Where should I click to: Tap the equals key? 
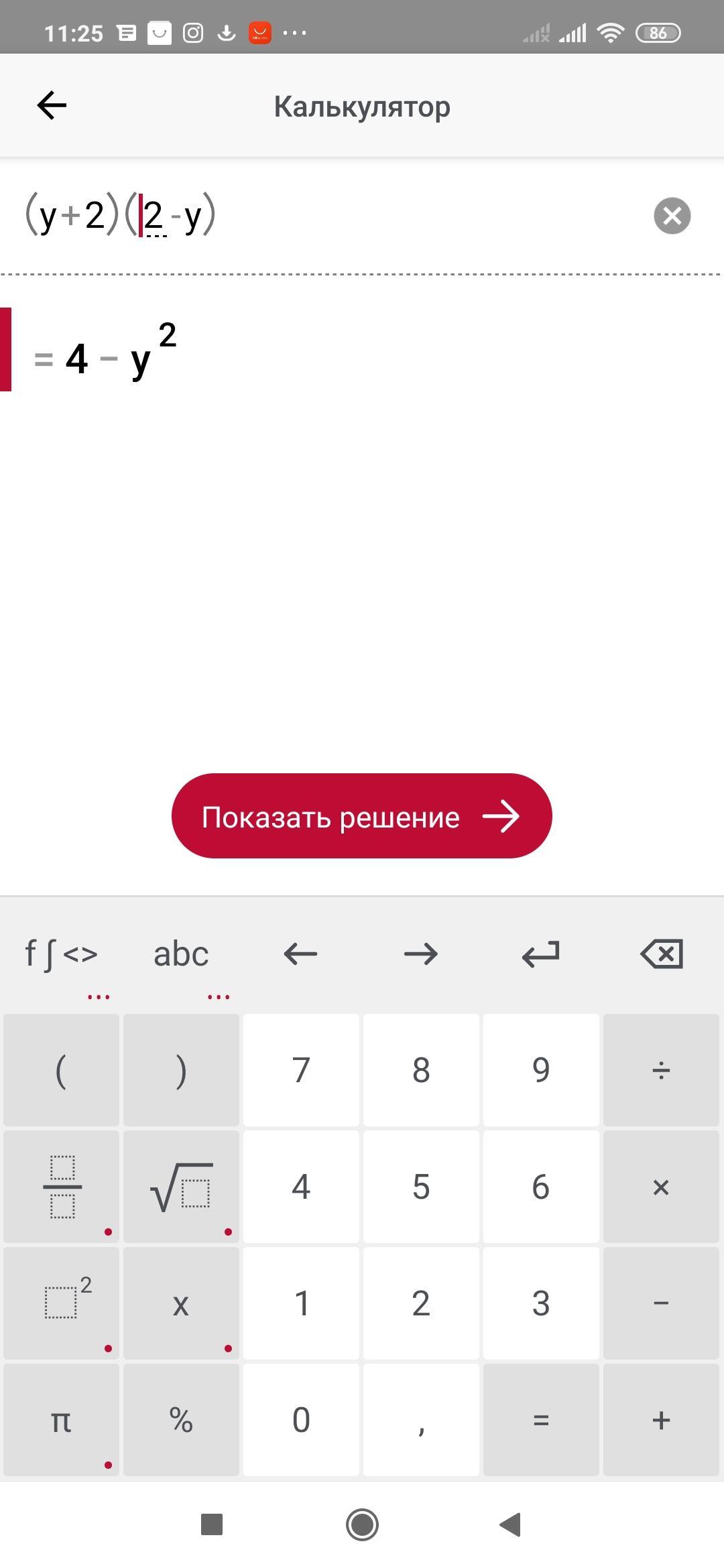pyautogui.click(x=541, y=1420)
